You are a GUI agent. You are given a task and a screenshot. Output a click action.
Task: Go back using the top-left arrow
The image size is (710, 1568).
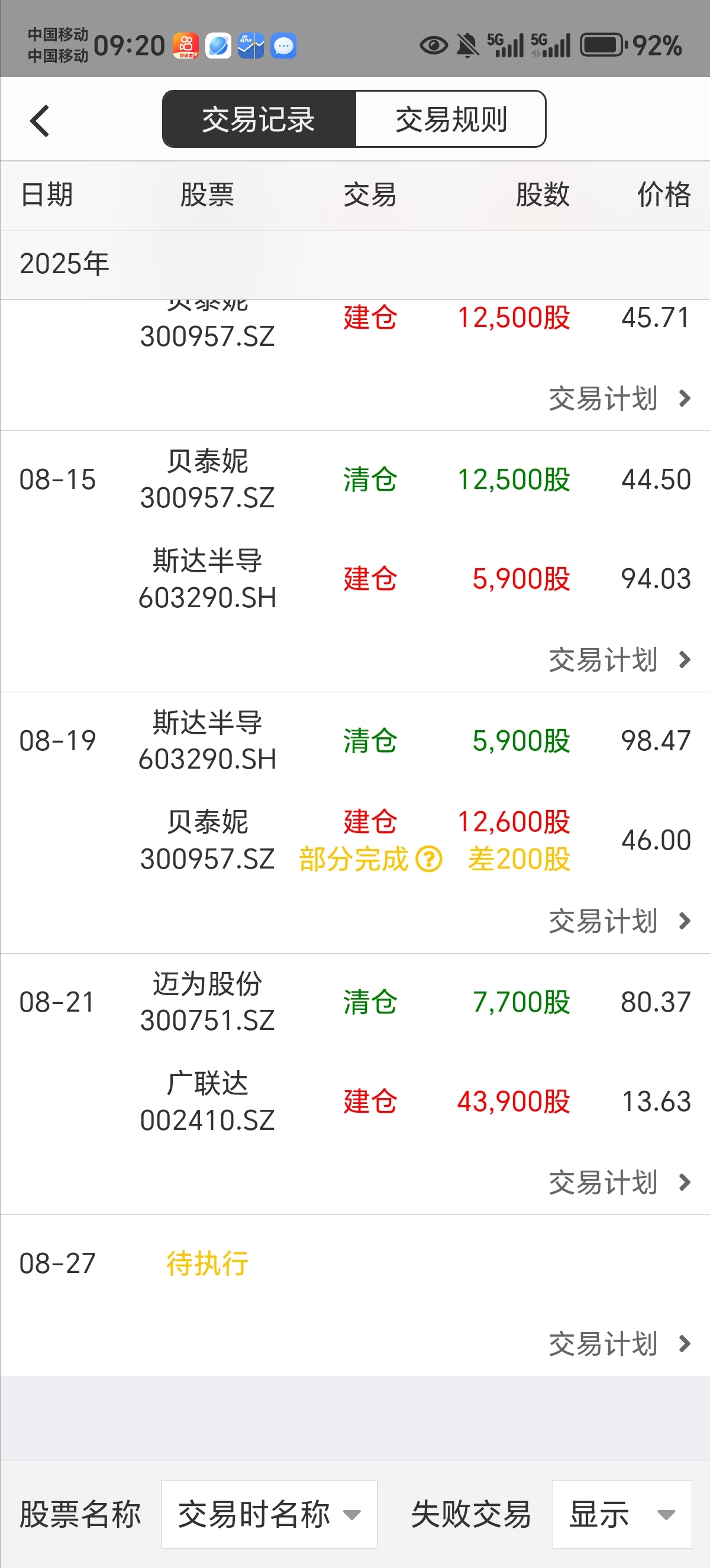(40, 121)
